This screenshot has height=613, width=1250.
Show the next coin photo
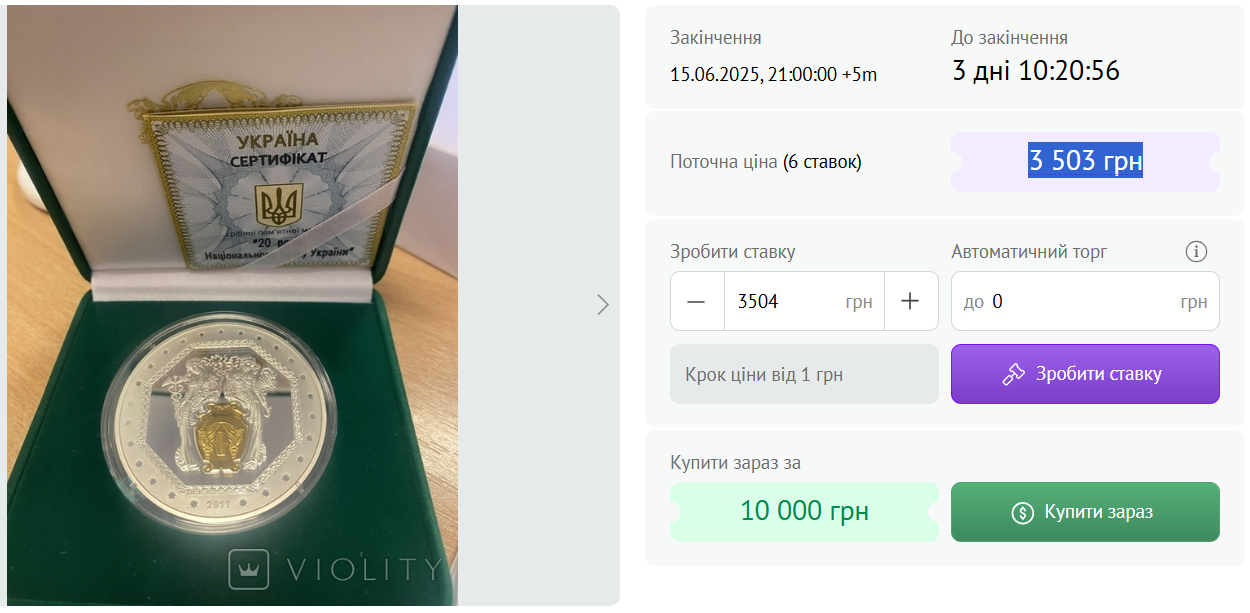pos(602,305)
